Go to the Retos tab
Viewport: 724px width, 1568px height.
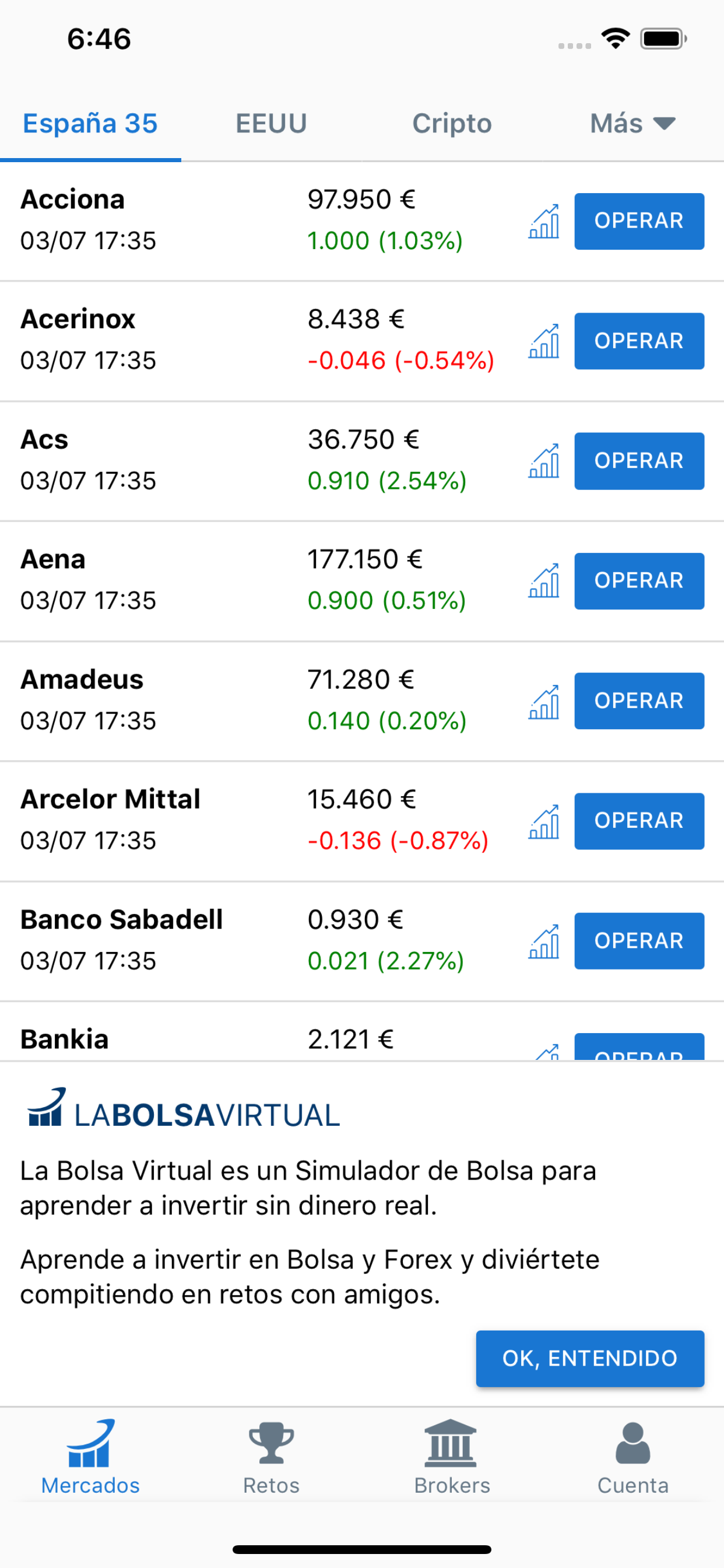(x=270, y=1457)
